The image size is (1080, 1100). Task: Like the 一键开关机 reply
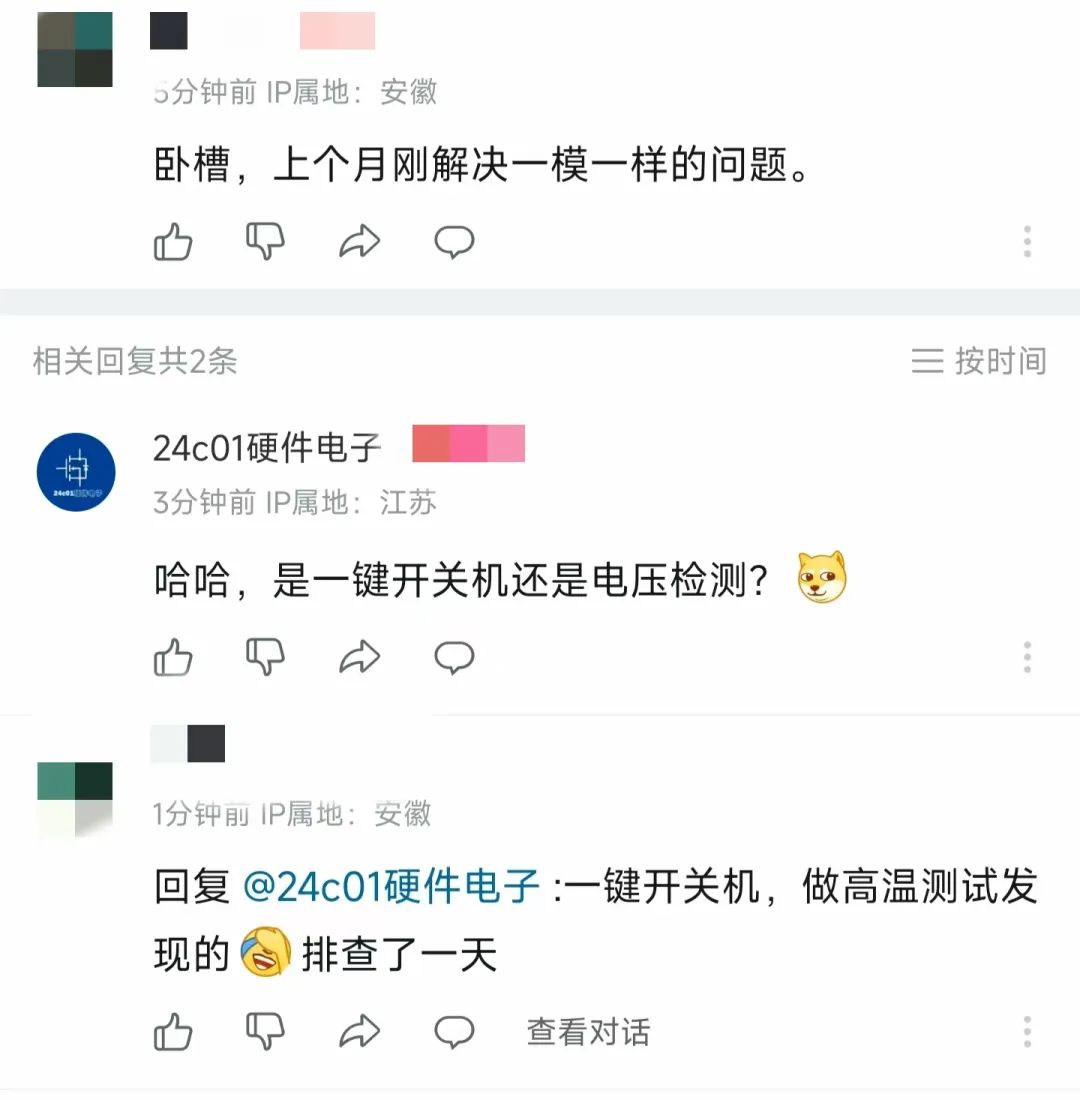[x=173, y=1031]
